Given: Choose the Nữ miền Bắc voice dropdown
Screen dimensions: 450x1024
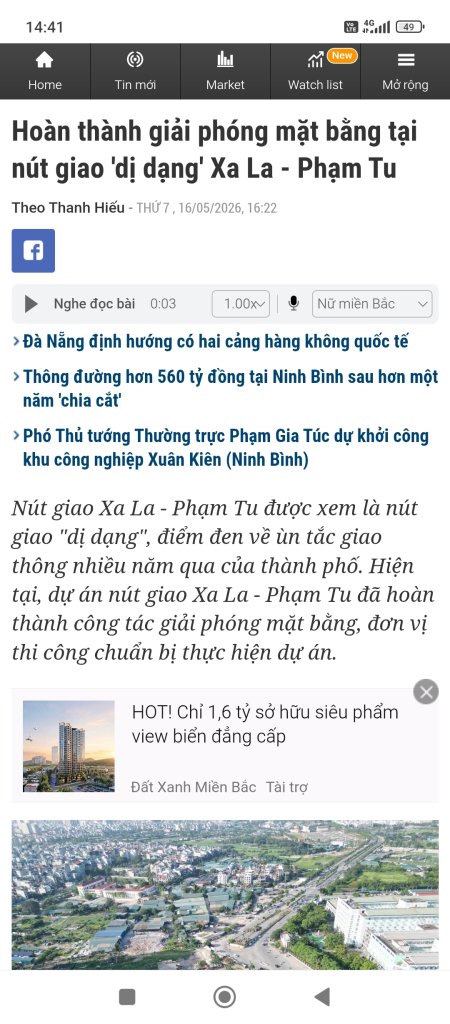Looking at the screenshot, I should [372, 304].
